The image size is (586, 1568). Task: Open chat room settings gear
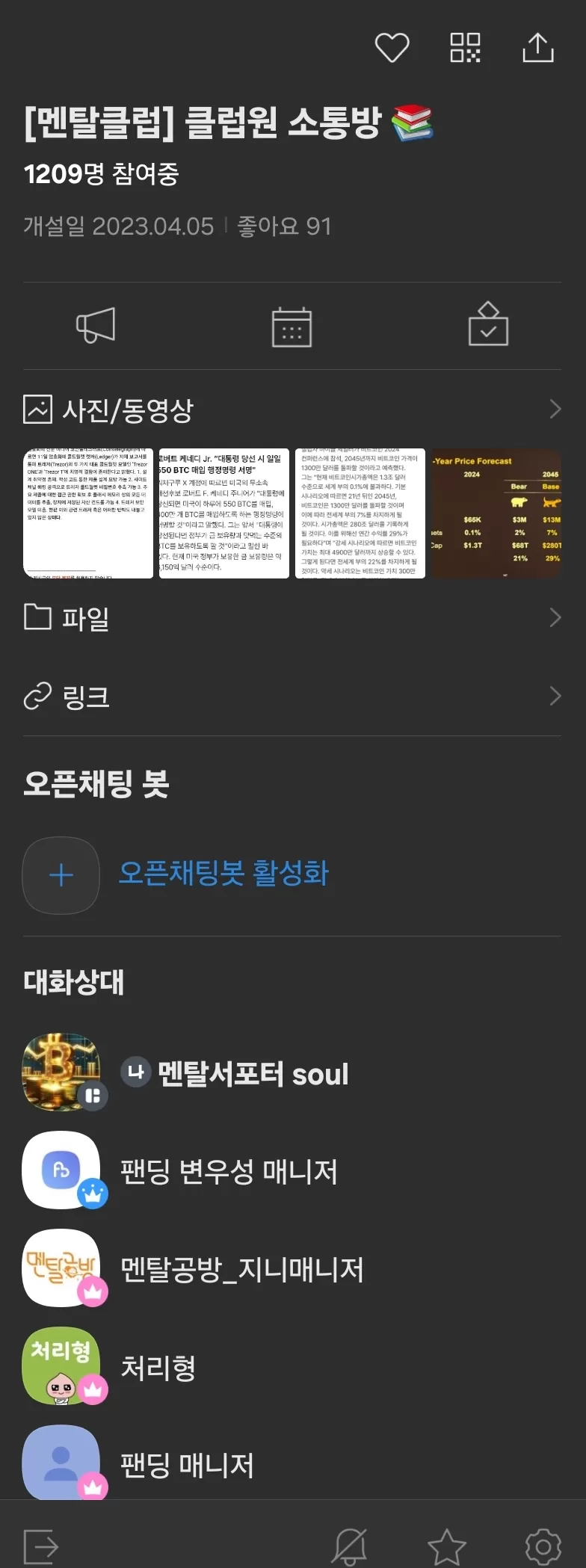(543, 1546)
